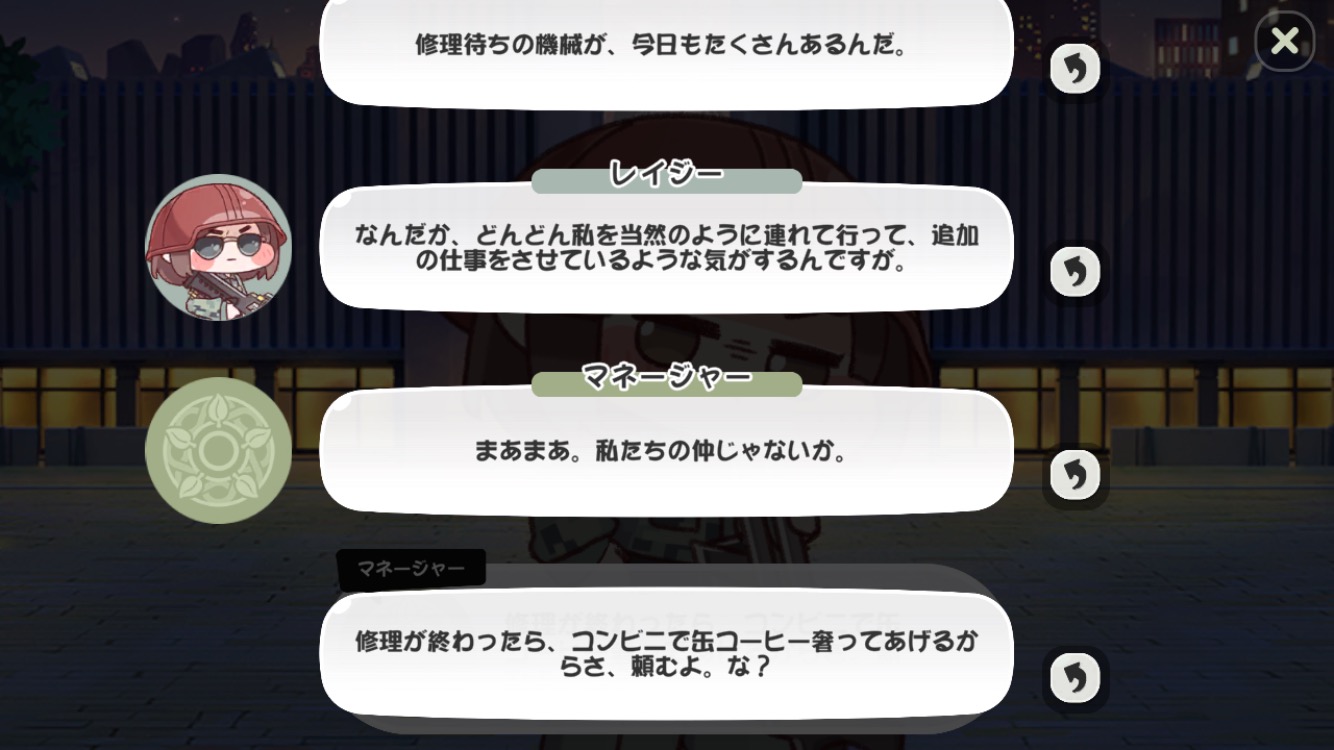
Task: Close the dialogue log with the X
Action: click(1284, 41)
